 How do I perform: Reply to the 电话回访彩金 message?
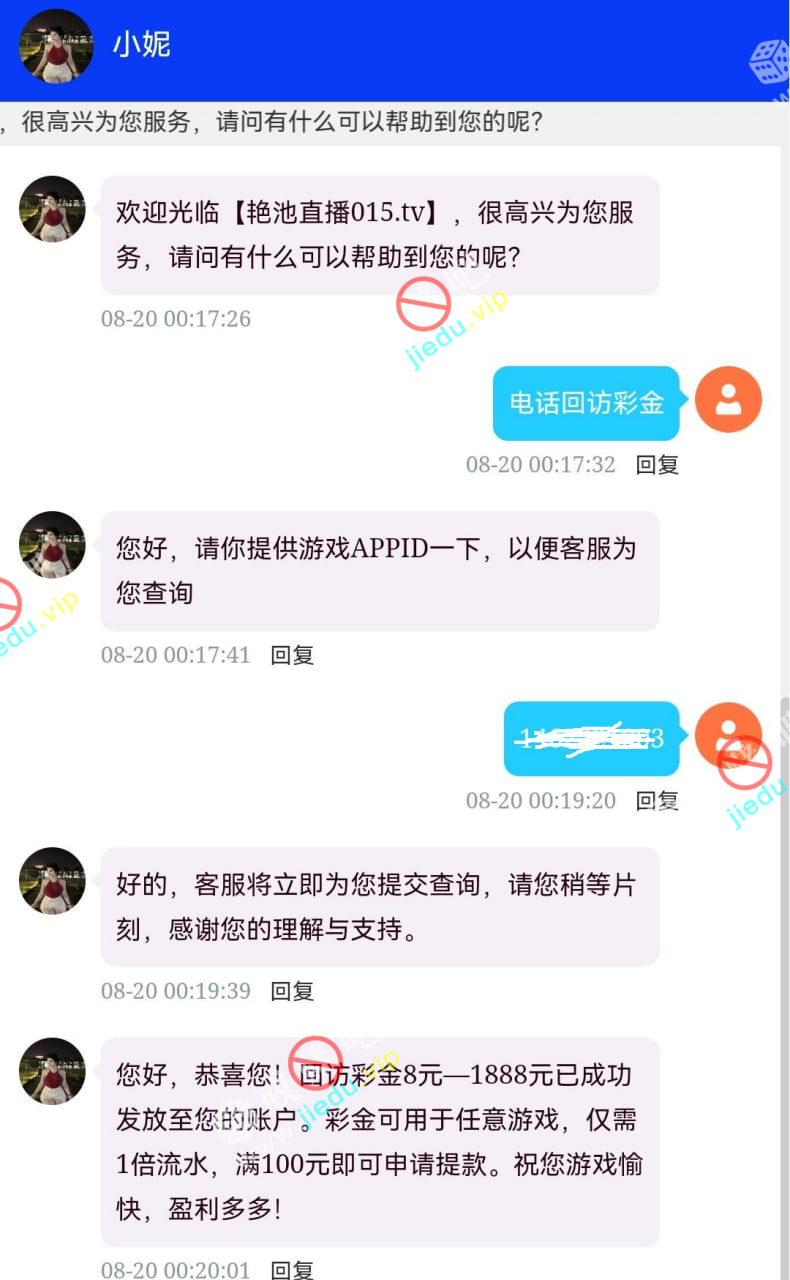coord(657,465)
